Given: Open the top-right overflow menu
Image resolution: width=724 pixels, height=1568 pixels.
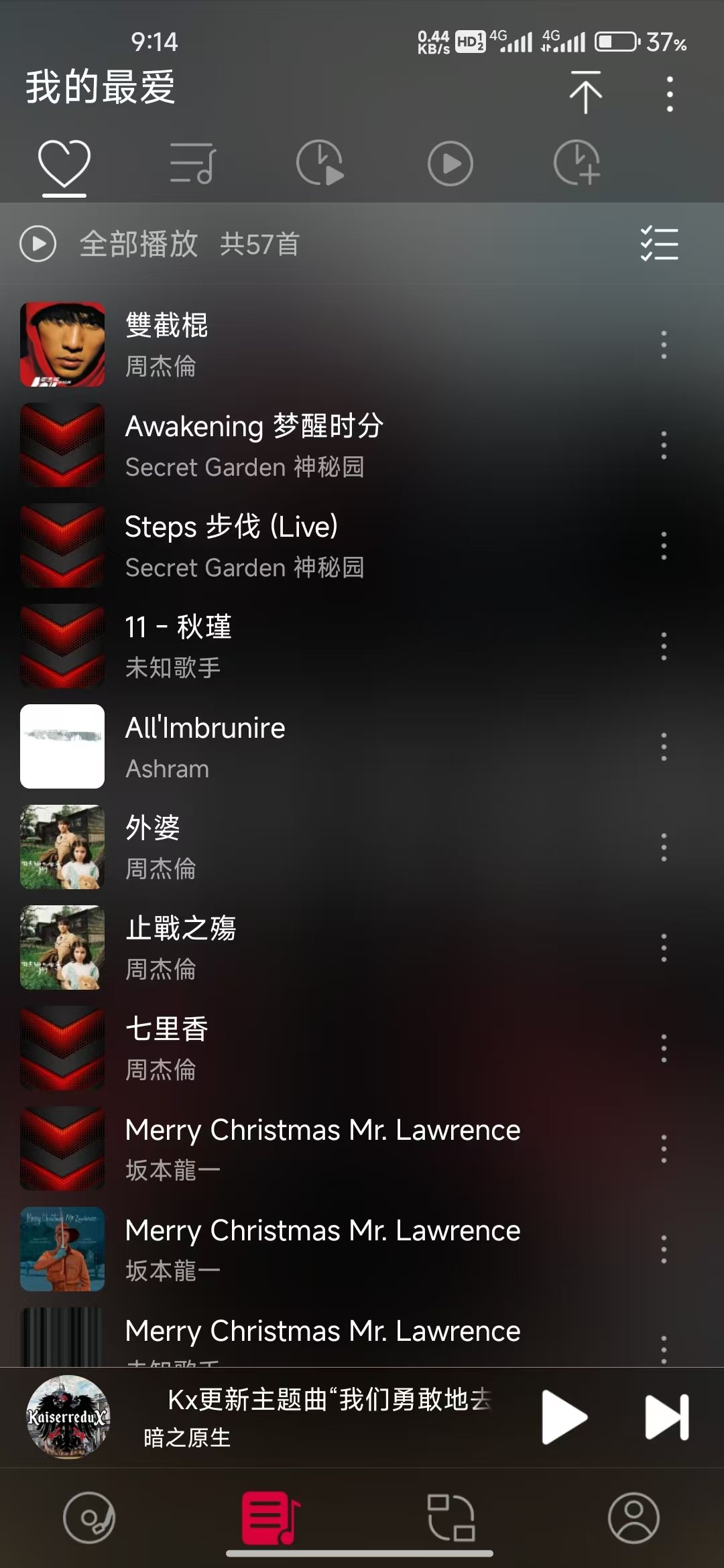Looking at the screenshot, I should (x=669, y=94).
